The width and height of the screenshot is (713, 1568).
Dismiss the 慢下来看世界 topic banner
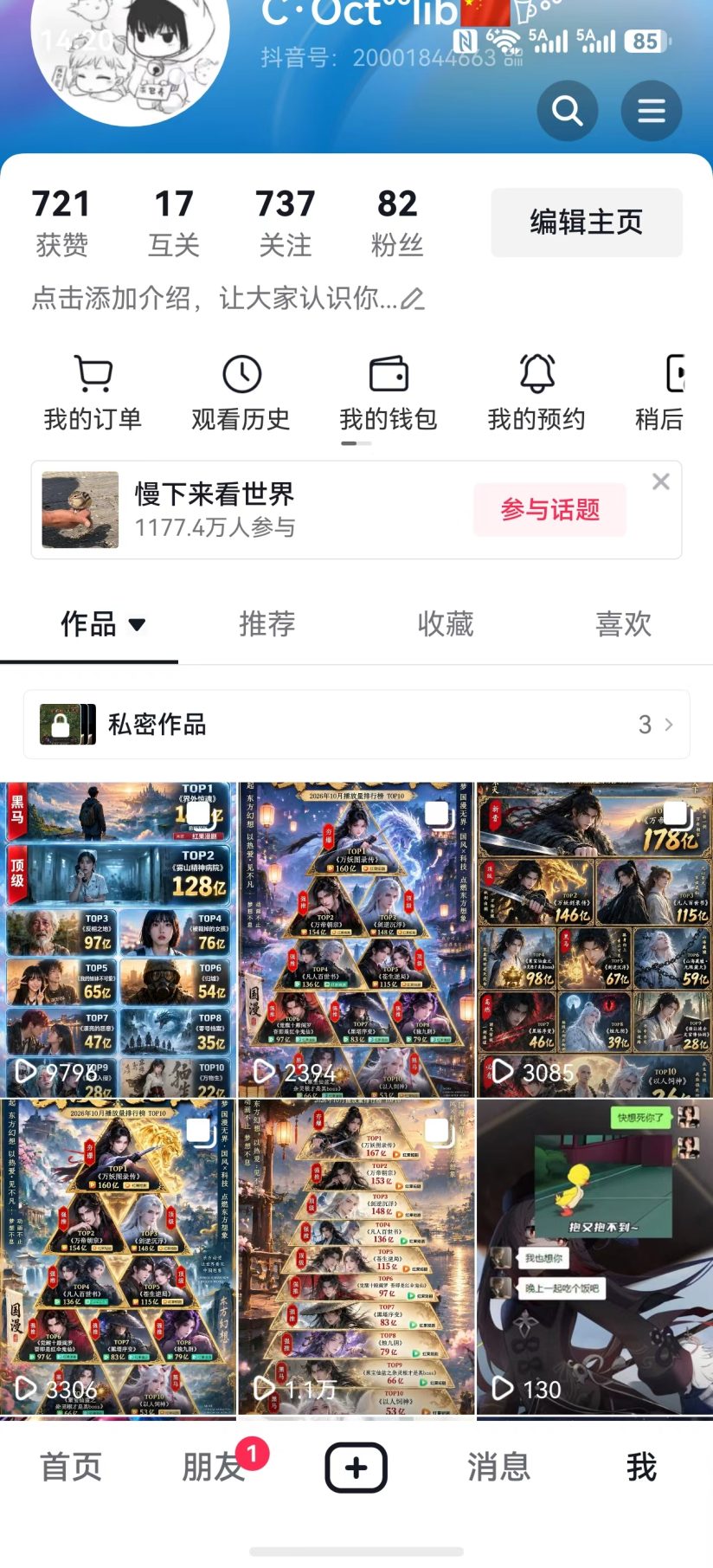[661, 481]
